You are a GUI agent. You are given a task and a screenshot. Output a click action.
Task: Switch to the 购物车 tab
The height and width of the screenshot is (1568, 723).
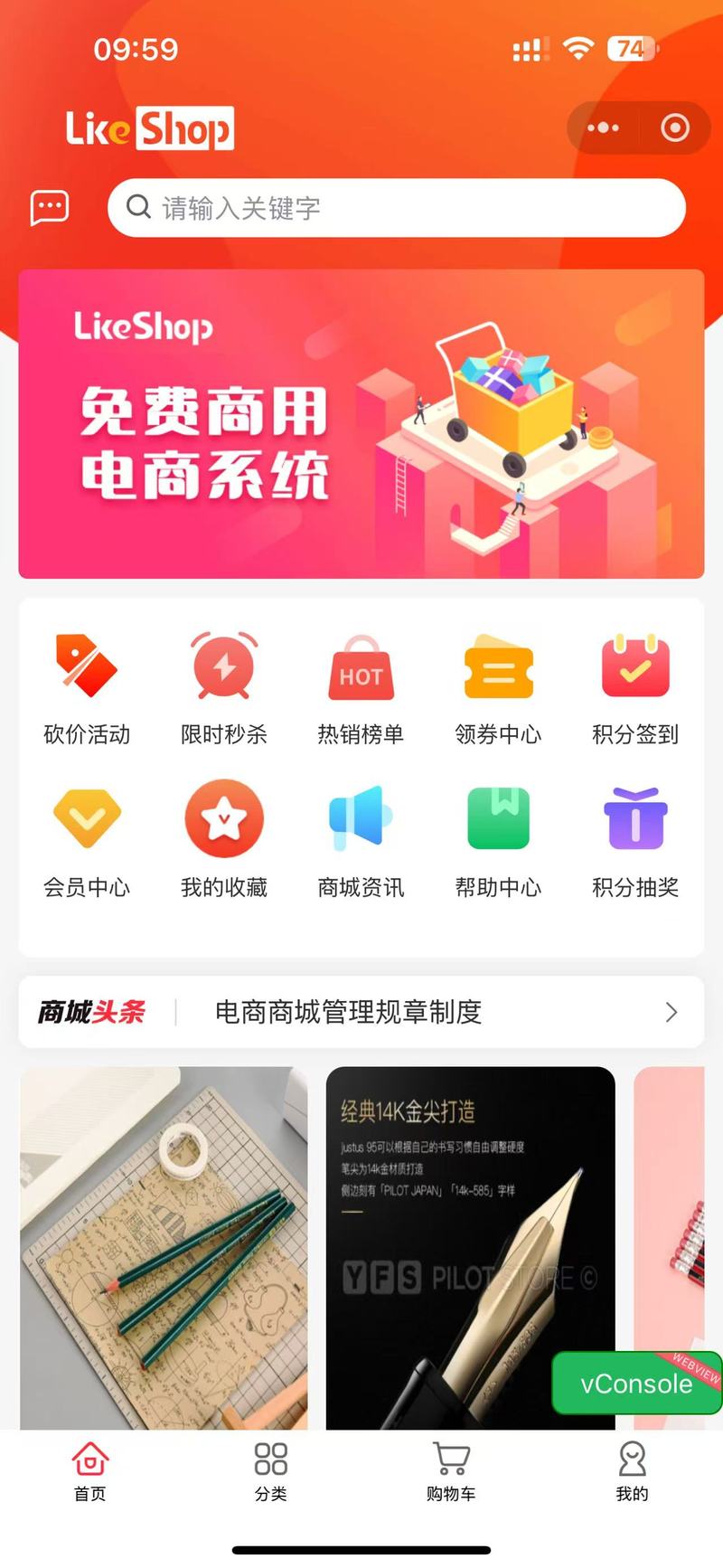tap(451, 1472)
